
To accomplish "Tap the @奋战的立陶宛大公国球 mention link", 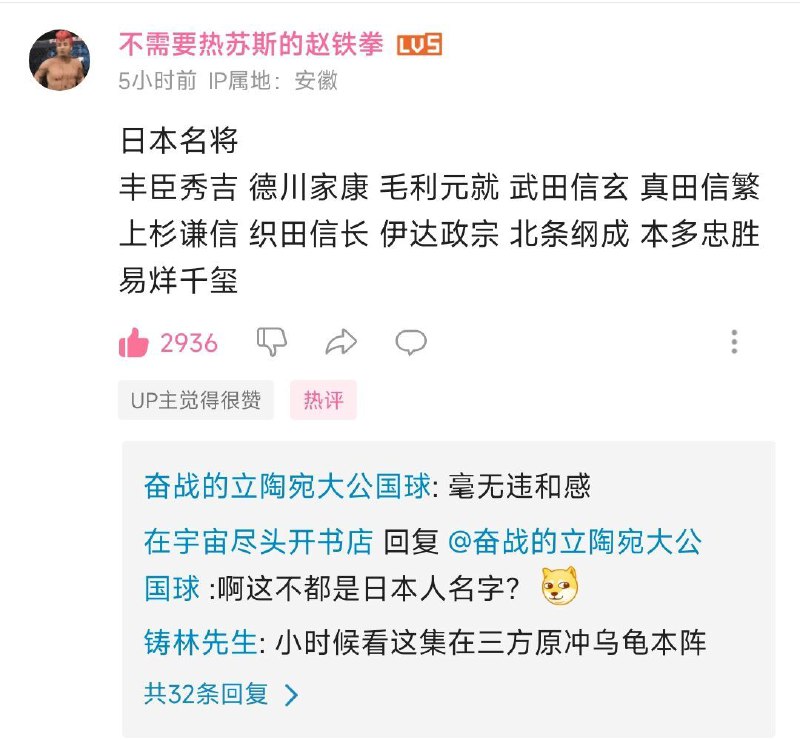I will click(573, 542).
